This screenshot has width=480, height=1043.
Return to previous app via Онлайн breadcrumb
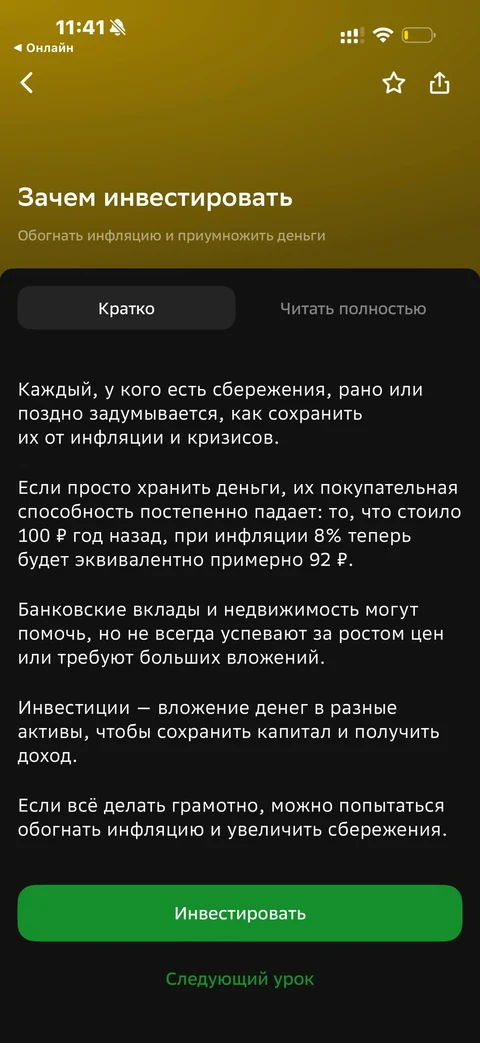(43, 48)
